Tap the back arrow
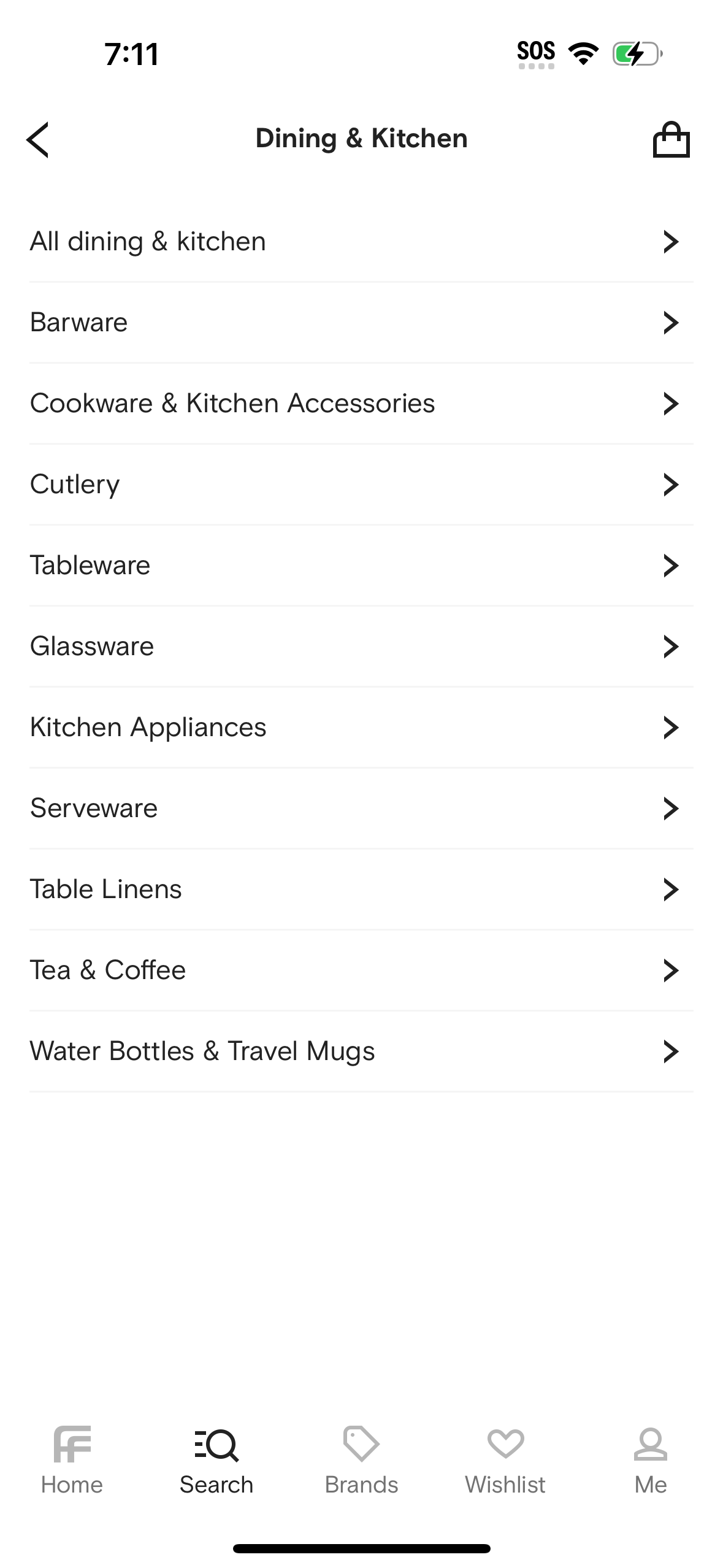Screen dimensions: 723x1568 (37, 139)
